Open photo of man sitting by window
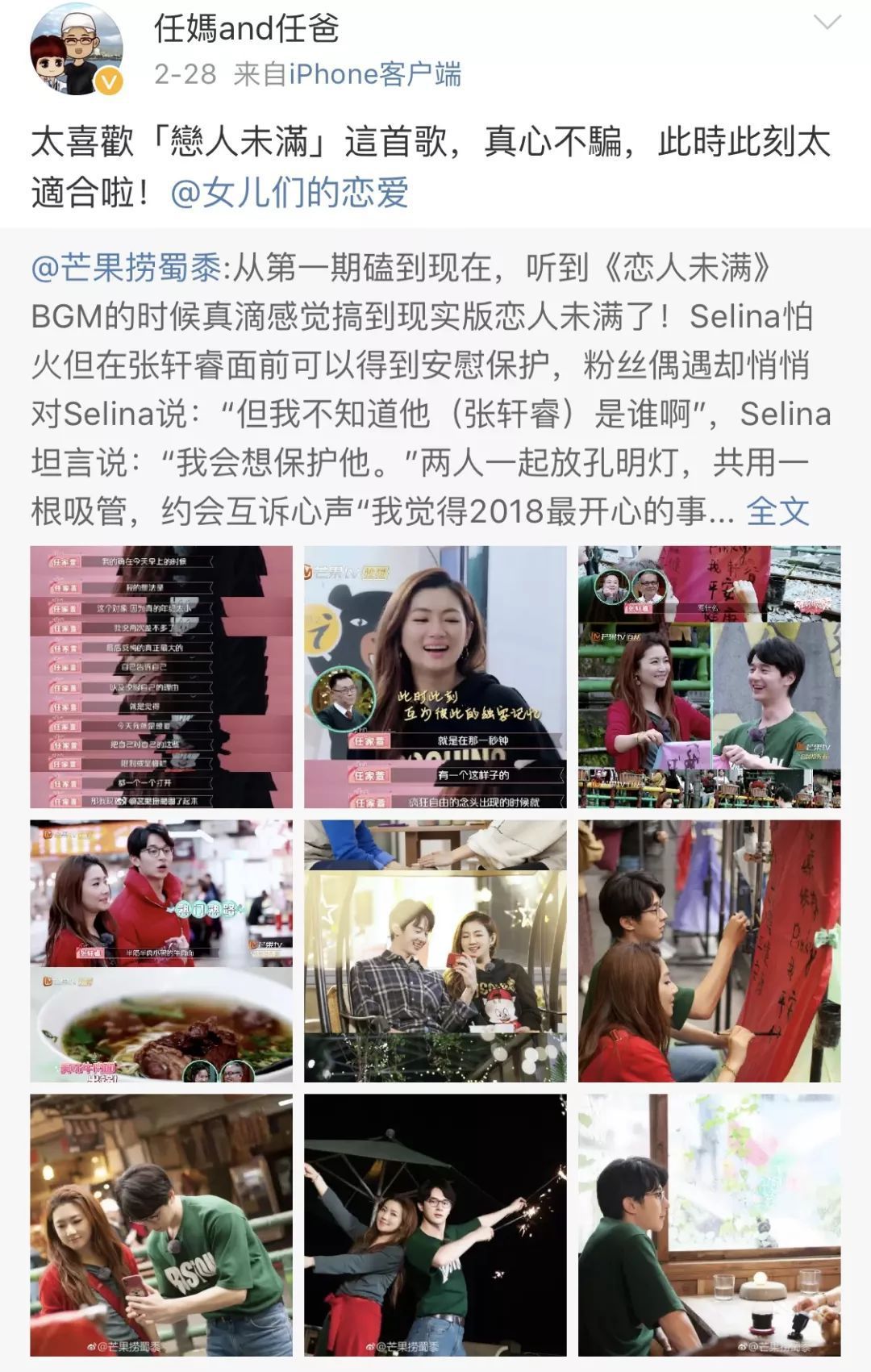The height and width of the screenshot is (1372, 871). click(x=709, y=1224)
